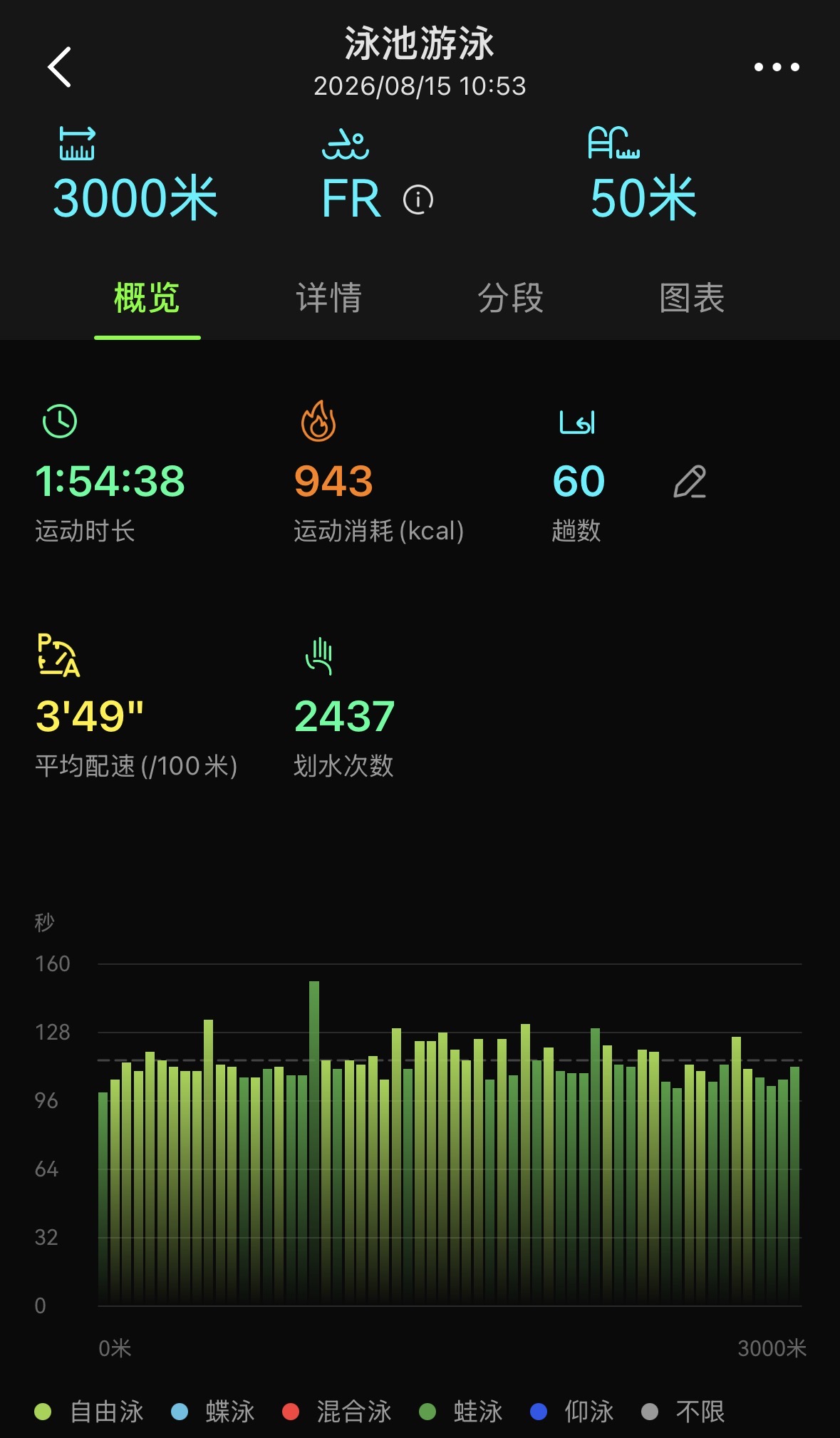Screen dimensions: 840x1438
Task: Open the three-dot overflow menu
Action: (x=777, y=67)
